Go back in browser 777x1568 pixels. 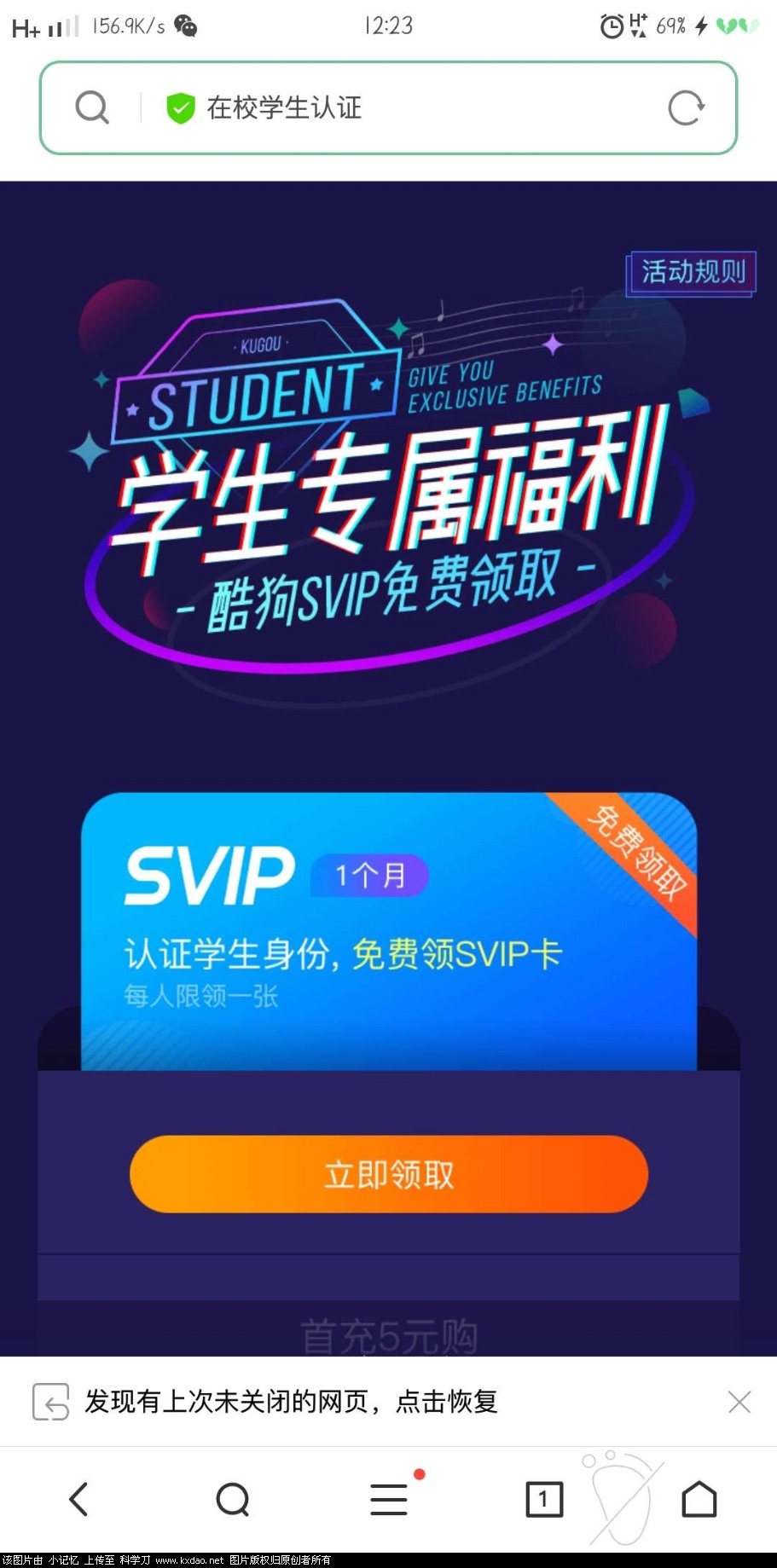point(78,1499)
